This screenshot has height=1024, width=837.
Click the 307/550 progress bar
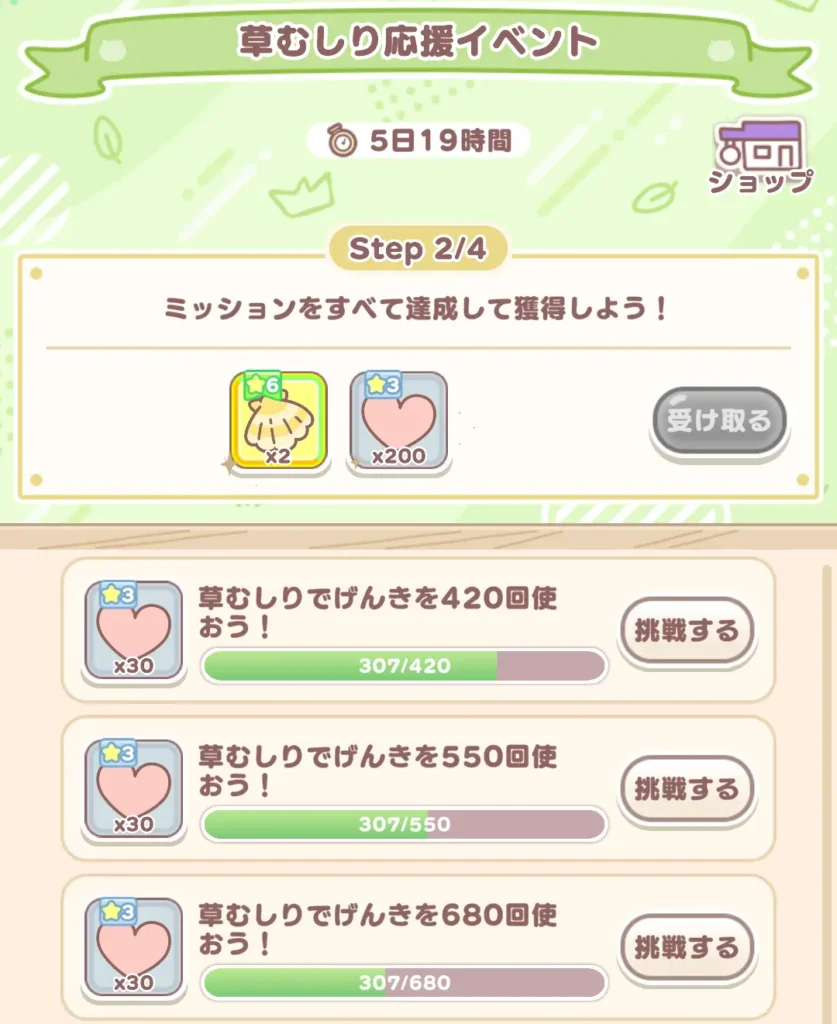[x=404, y=823]
